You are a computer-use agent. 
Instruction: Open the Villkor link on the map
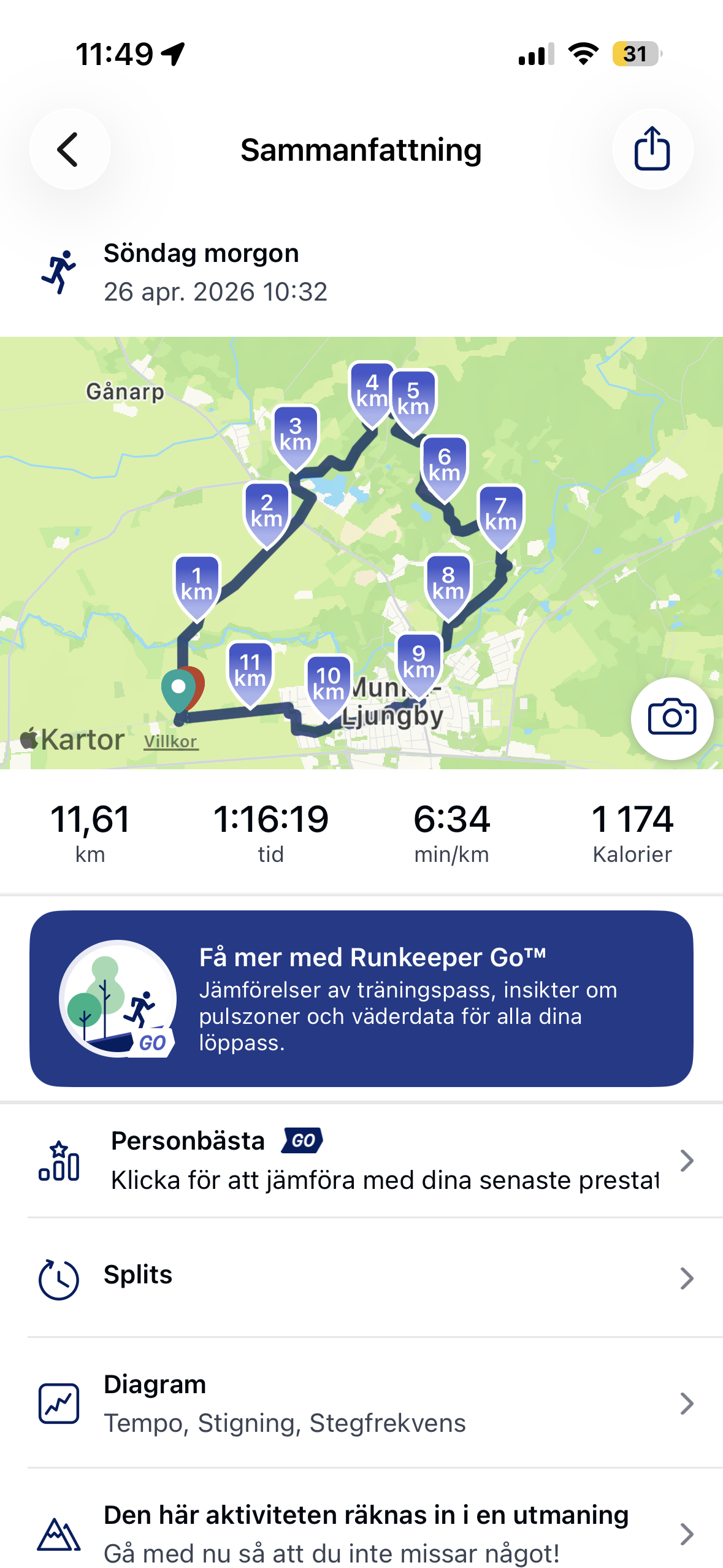pyautogui.click(x=170, y=741)
